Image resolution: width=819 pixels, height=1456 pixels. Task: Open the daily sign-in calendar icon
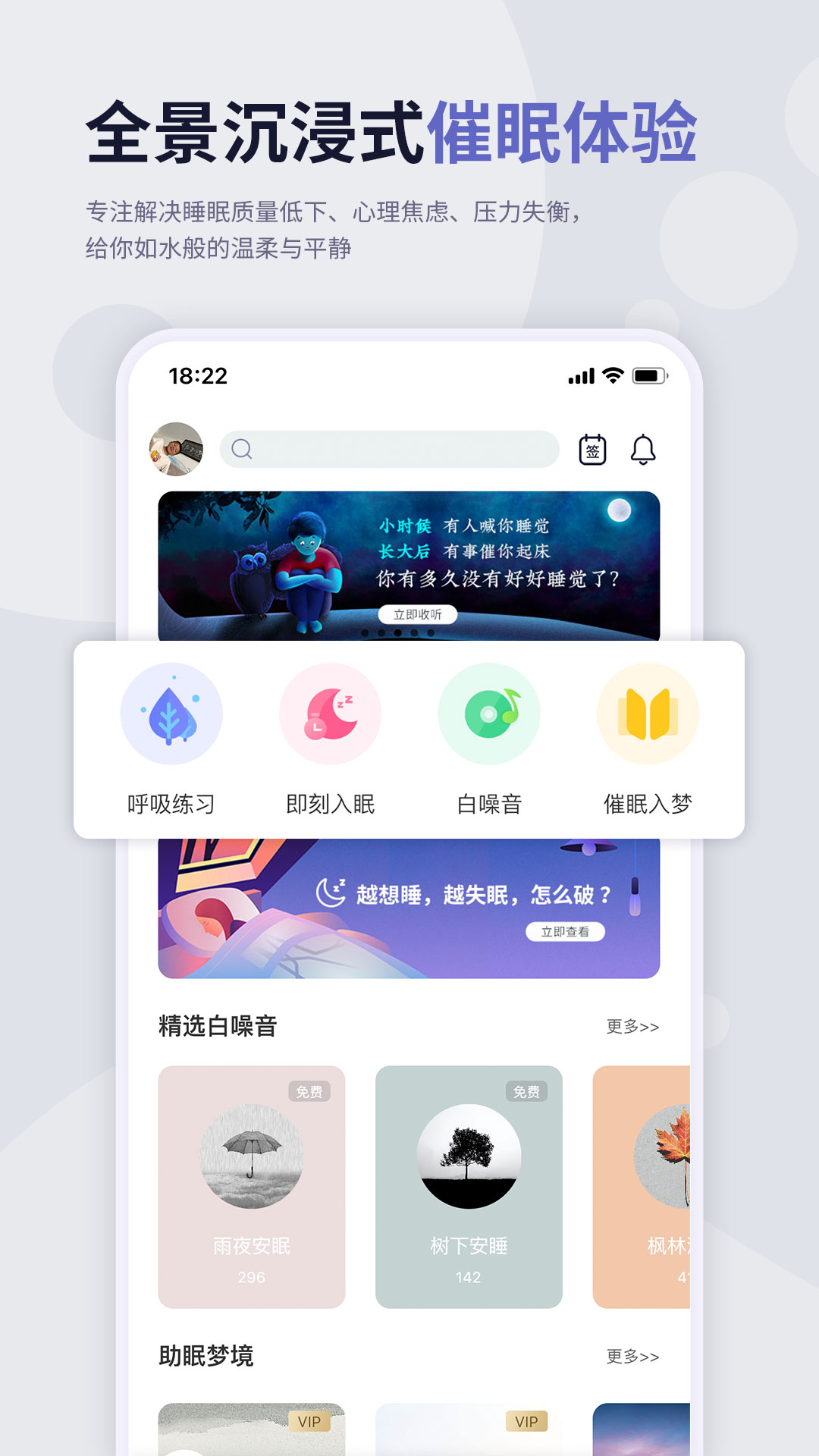595,450
